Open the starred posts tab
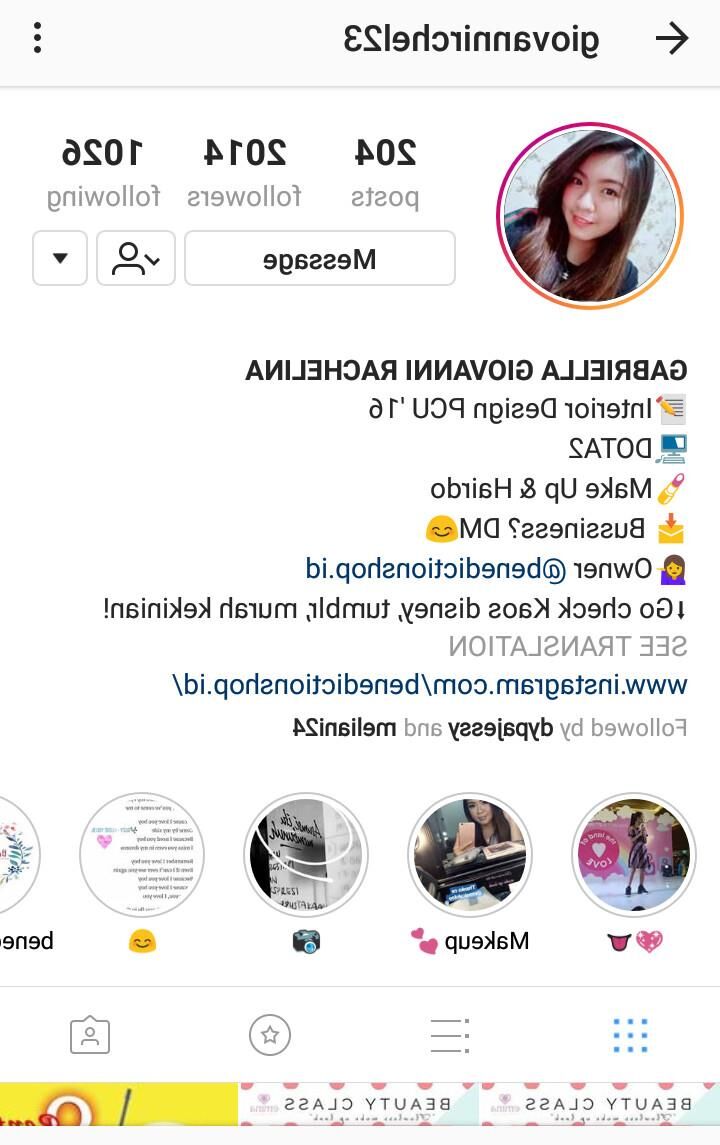720x1145 pixels. 270,1036
